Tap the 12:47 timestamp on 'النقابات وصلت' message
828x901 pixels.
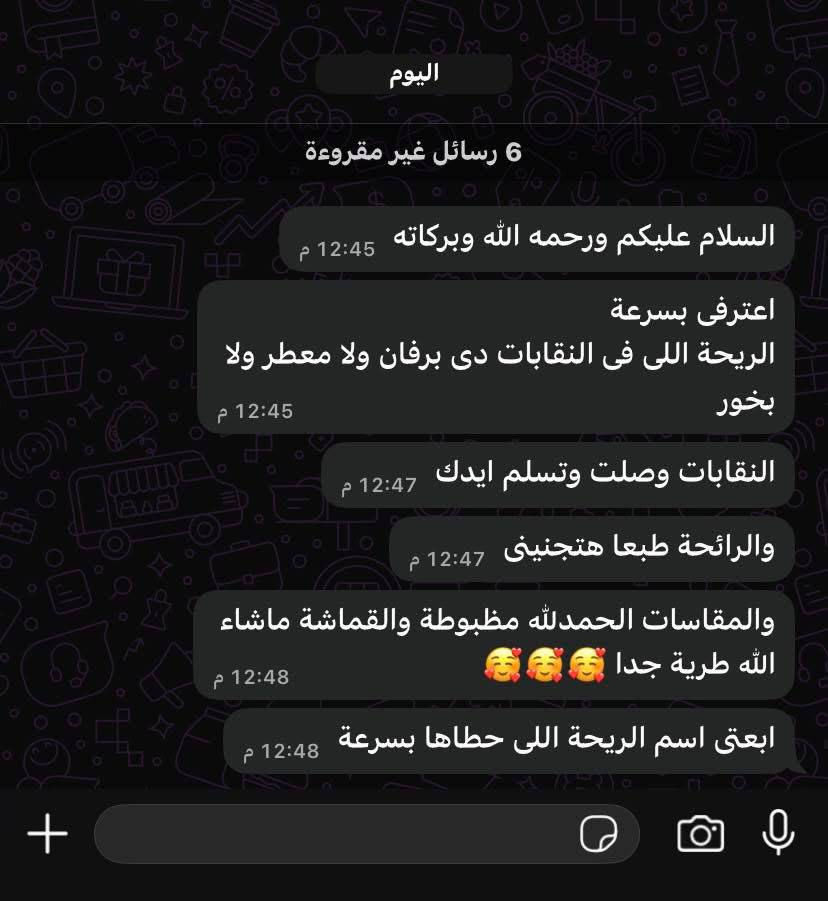click(x=378, y=480)
